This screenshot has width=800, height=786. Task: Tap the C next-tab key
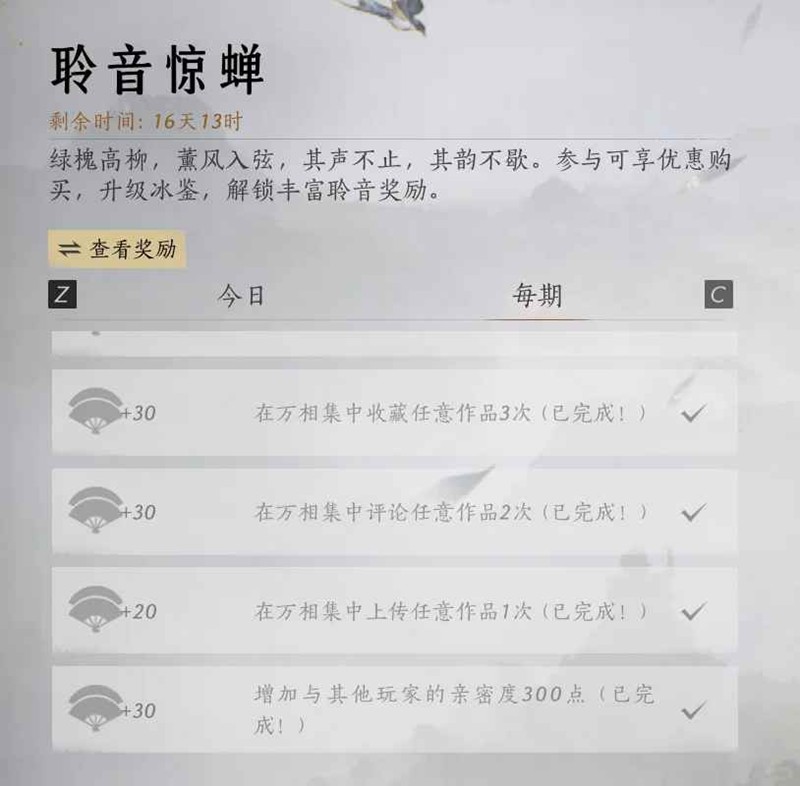point(718,295)
